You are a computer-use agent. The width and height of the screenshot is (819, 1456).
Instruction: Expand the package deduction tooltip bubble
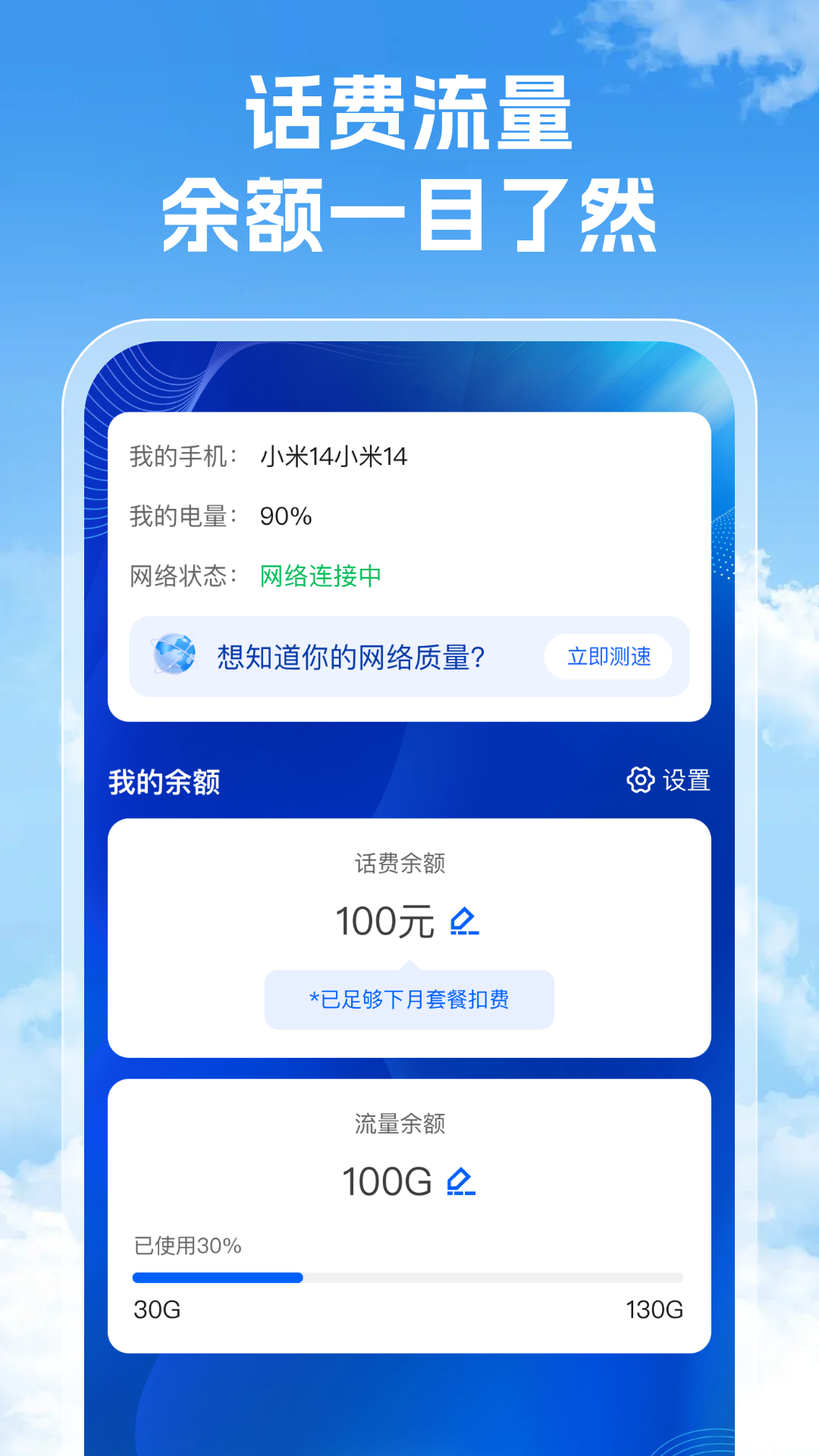[409, 999]
